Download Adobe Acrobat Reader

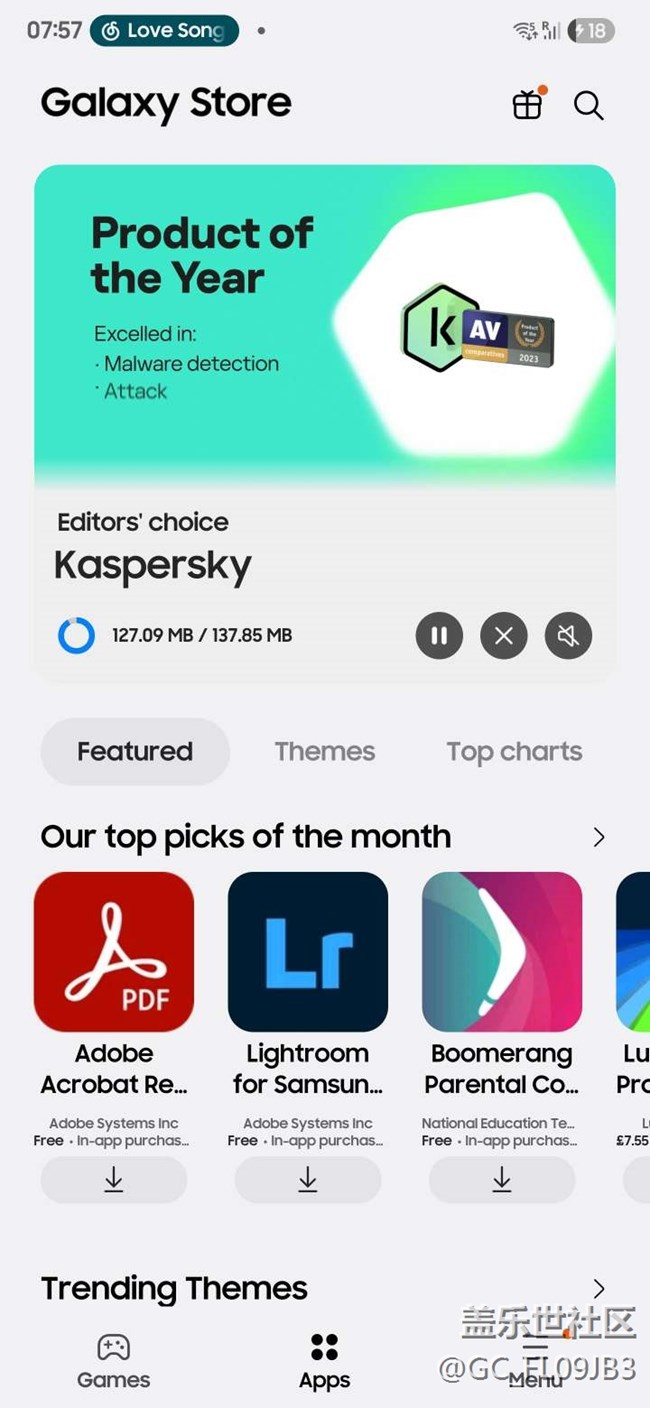(114, 1180)
